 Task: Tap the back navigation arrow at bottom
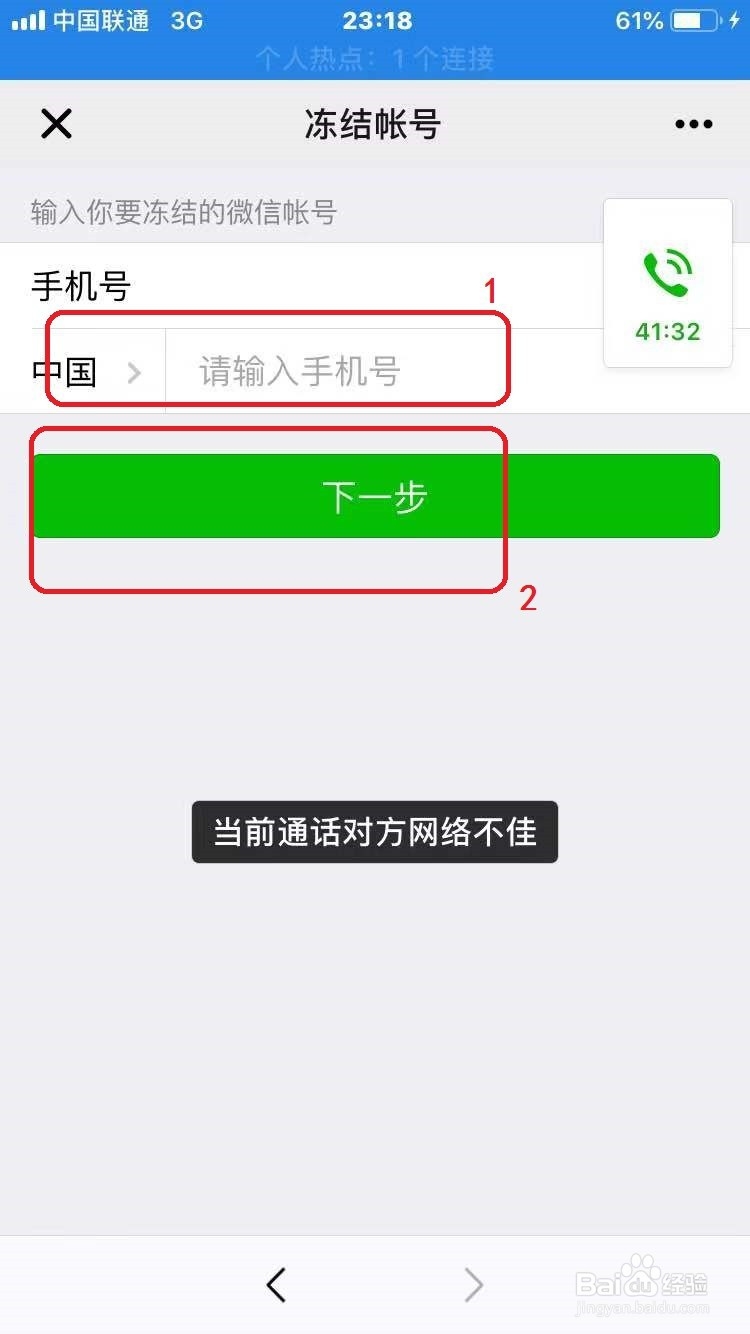point(277,1285)
